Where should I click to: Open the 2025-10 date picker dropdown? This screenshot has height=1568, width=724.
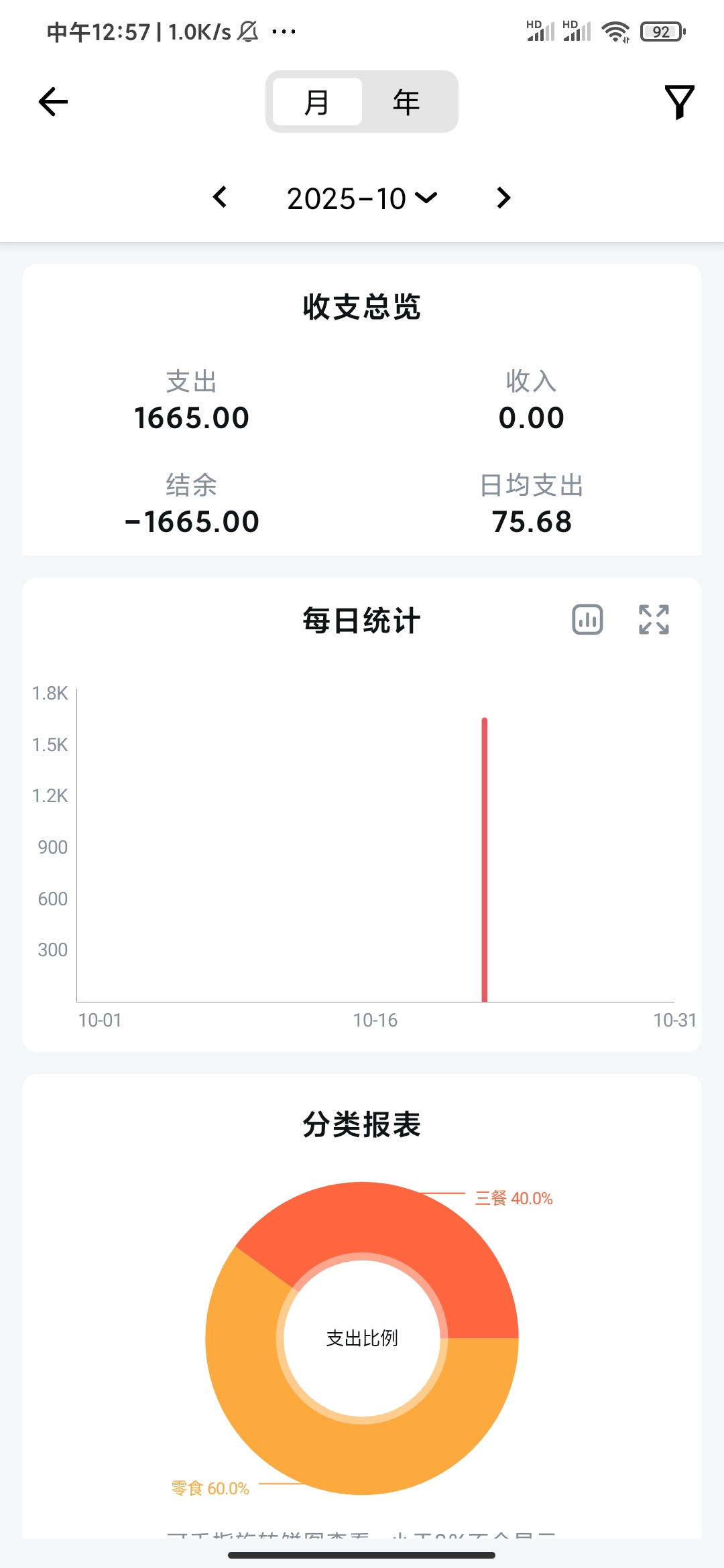click(x=361, y=198)
